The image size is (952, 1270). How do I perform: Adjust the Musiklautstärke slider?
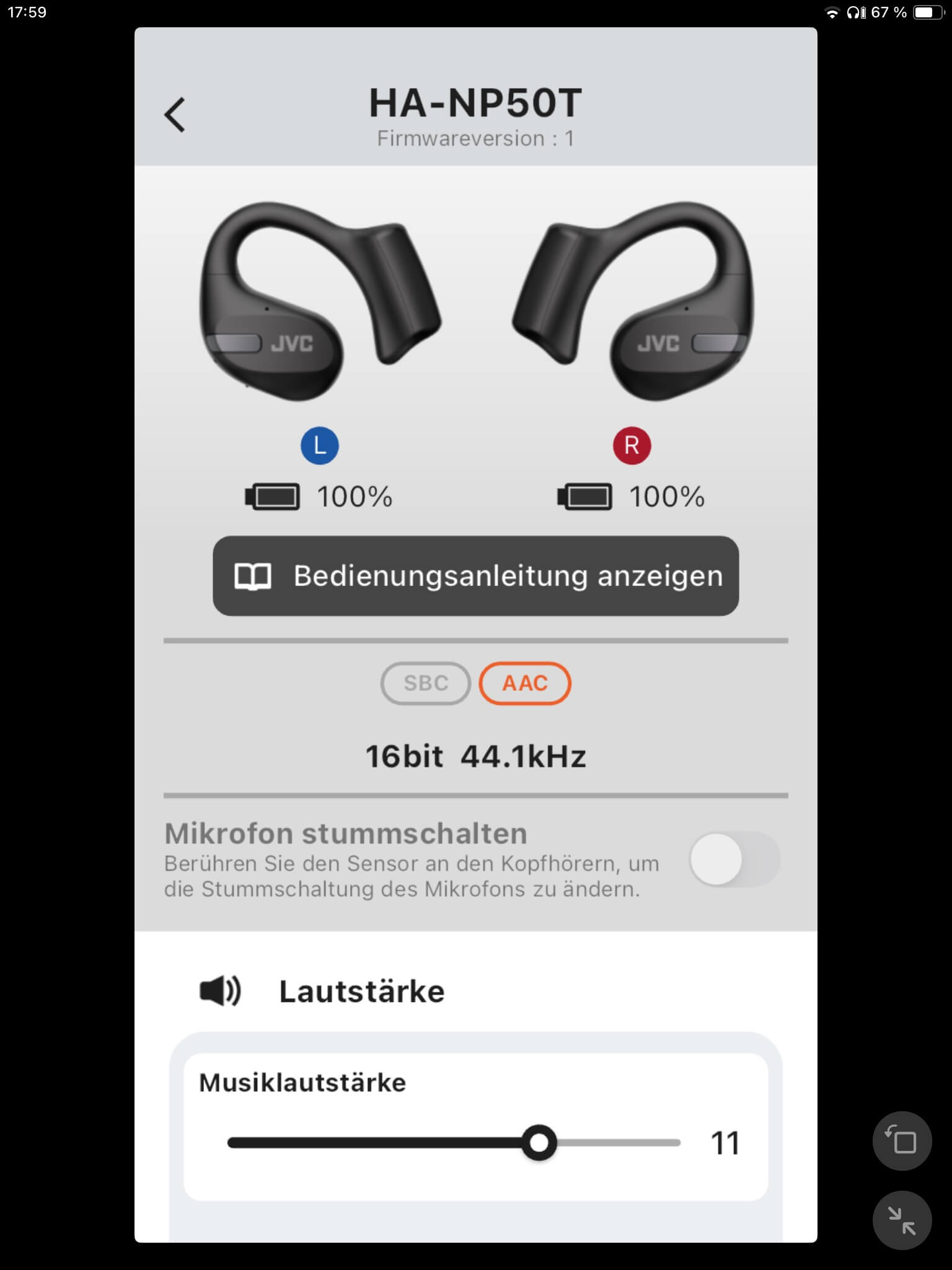pyautogui.click(x=539, y=1142)
